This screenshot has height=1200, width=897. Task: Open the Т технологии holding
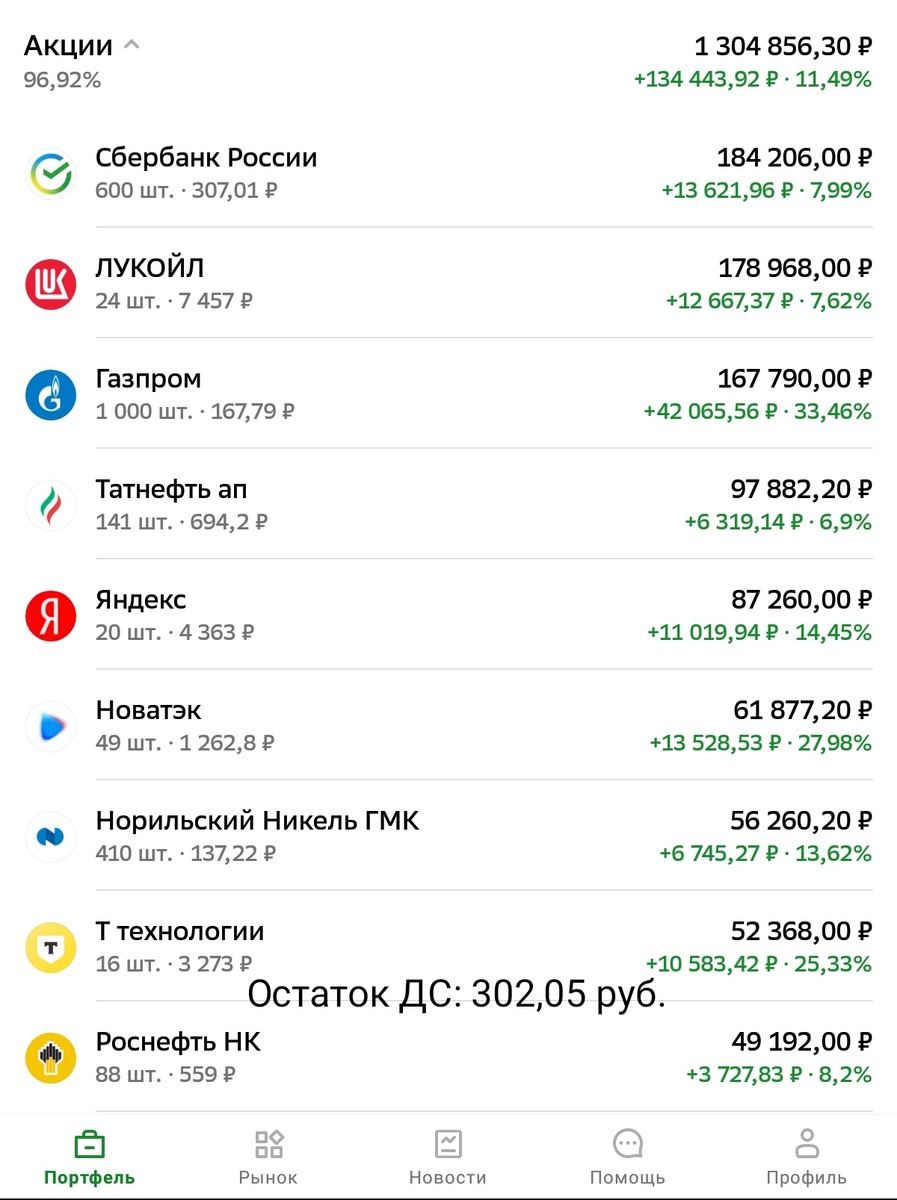[x=448, y=947]
